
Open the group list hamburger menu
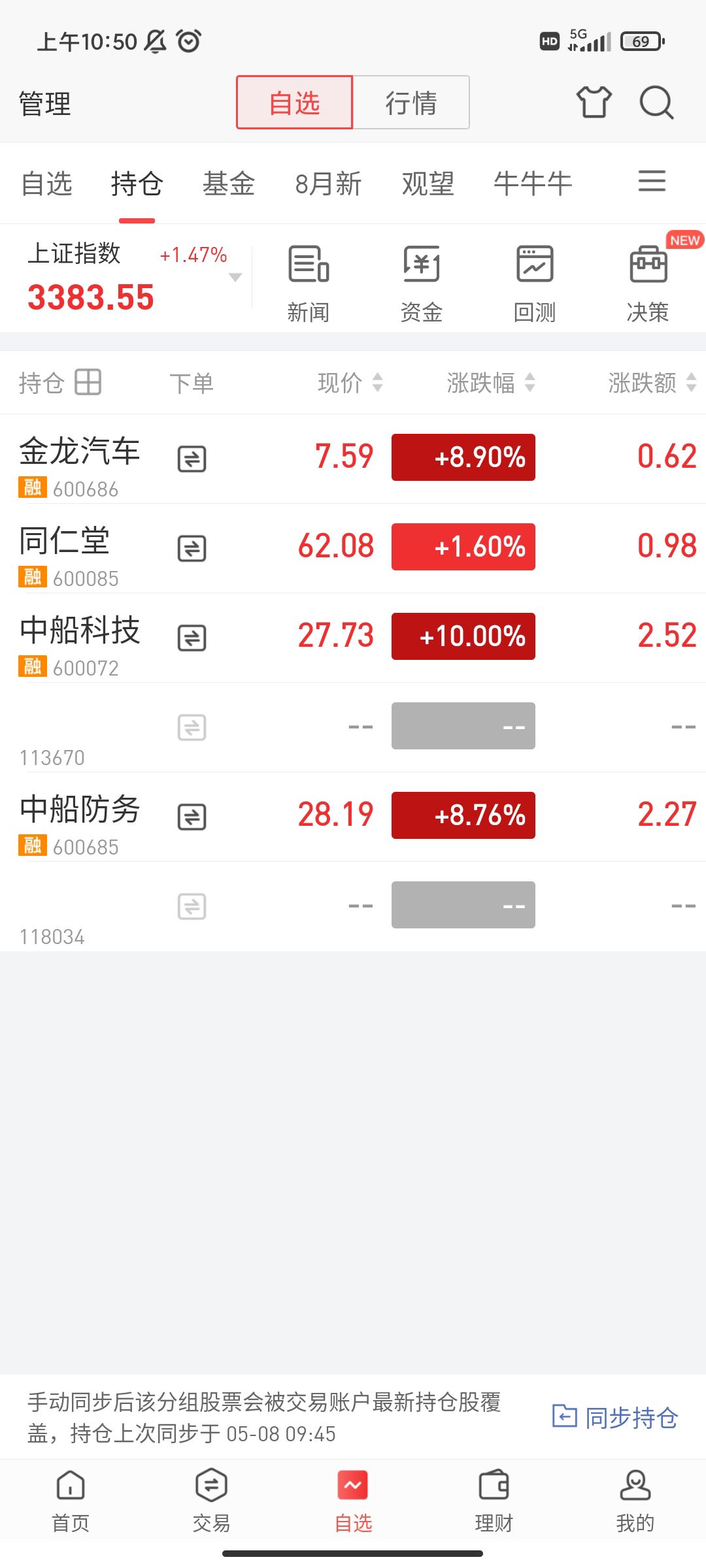[x=652, y=181]
